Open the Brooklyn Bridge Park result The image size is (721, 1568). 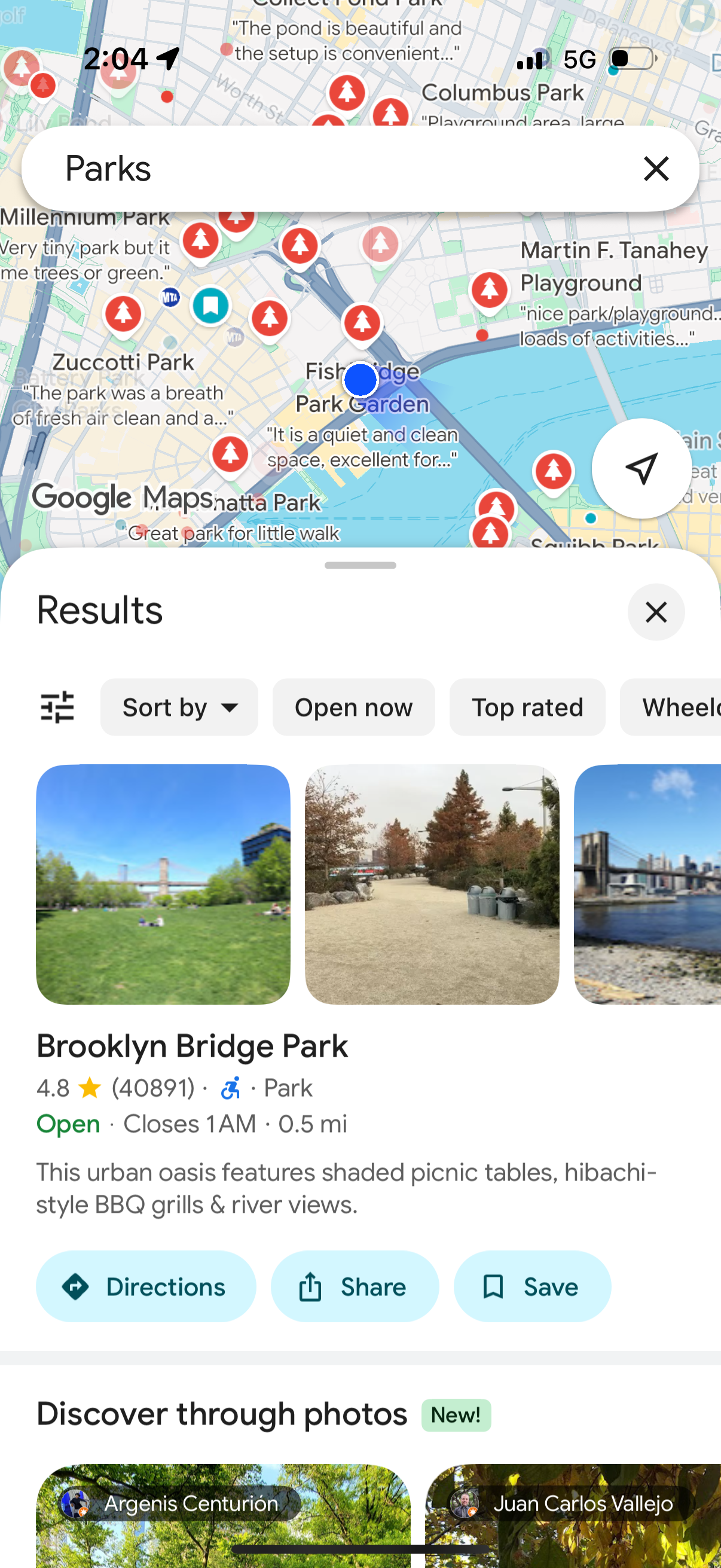click(193, 1045)
